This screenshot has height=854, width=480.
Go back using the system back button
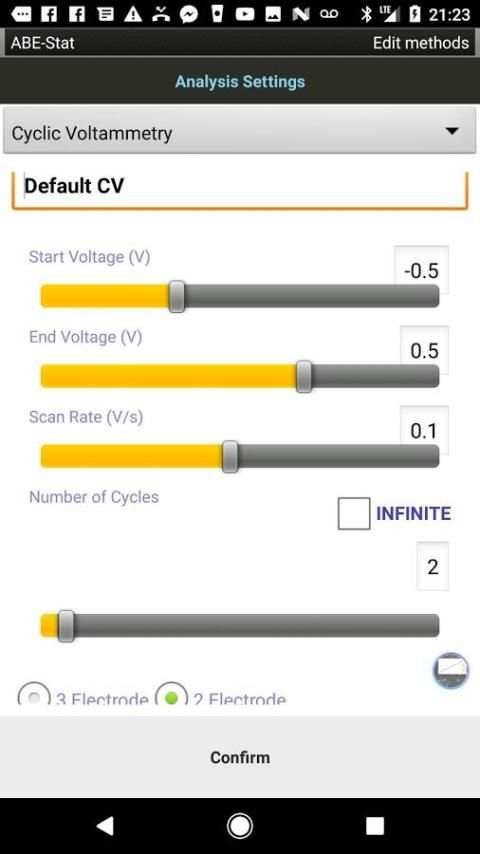[x=105, y=826]
